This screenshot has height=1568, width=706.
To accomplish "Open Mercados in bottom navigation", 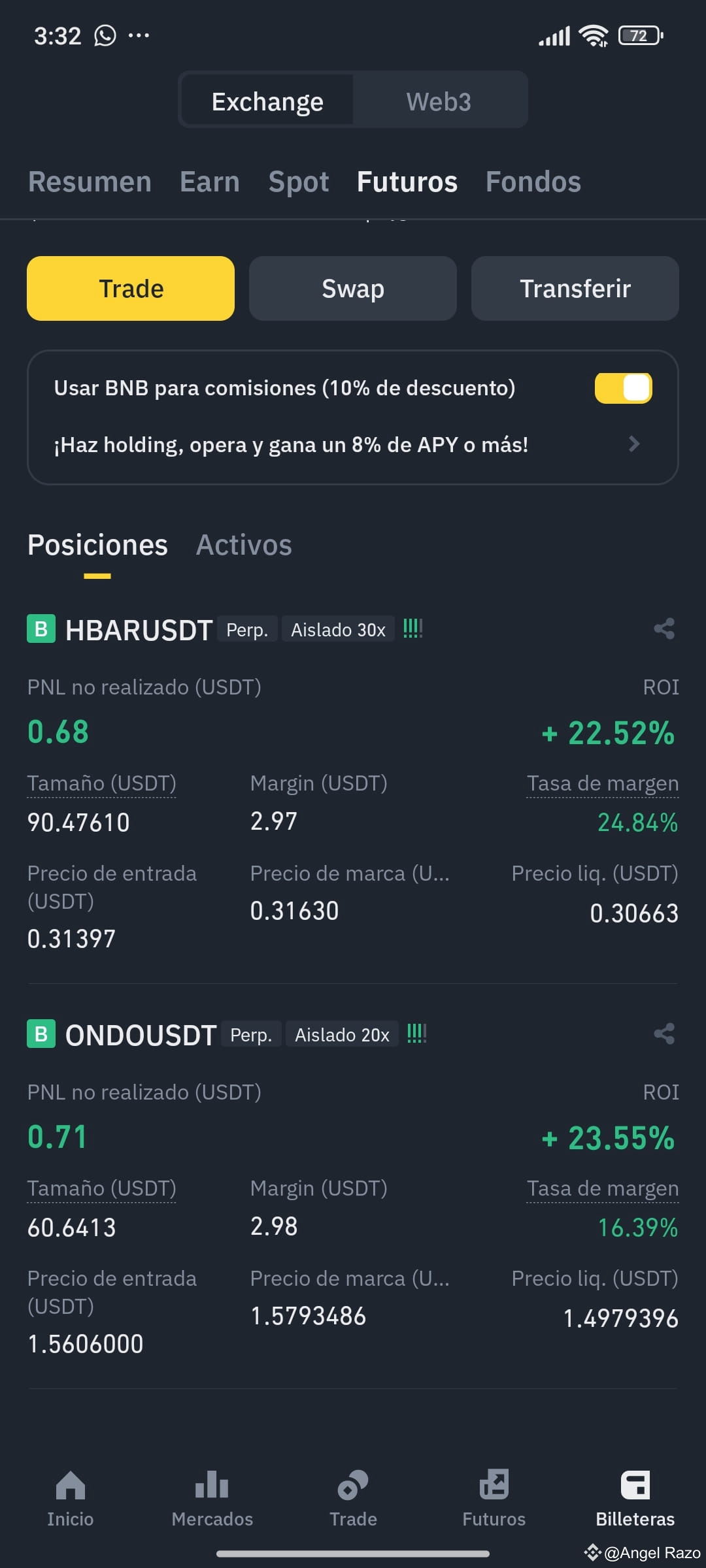I will pyautogui.click(x=212, y=1499).
